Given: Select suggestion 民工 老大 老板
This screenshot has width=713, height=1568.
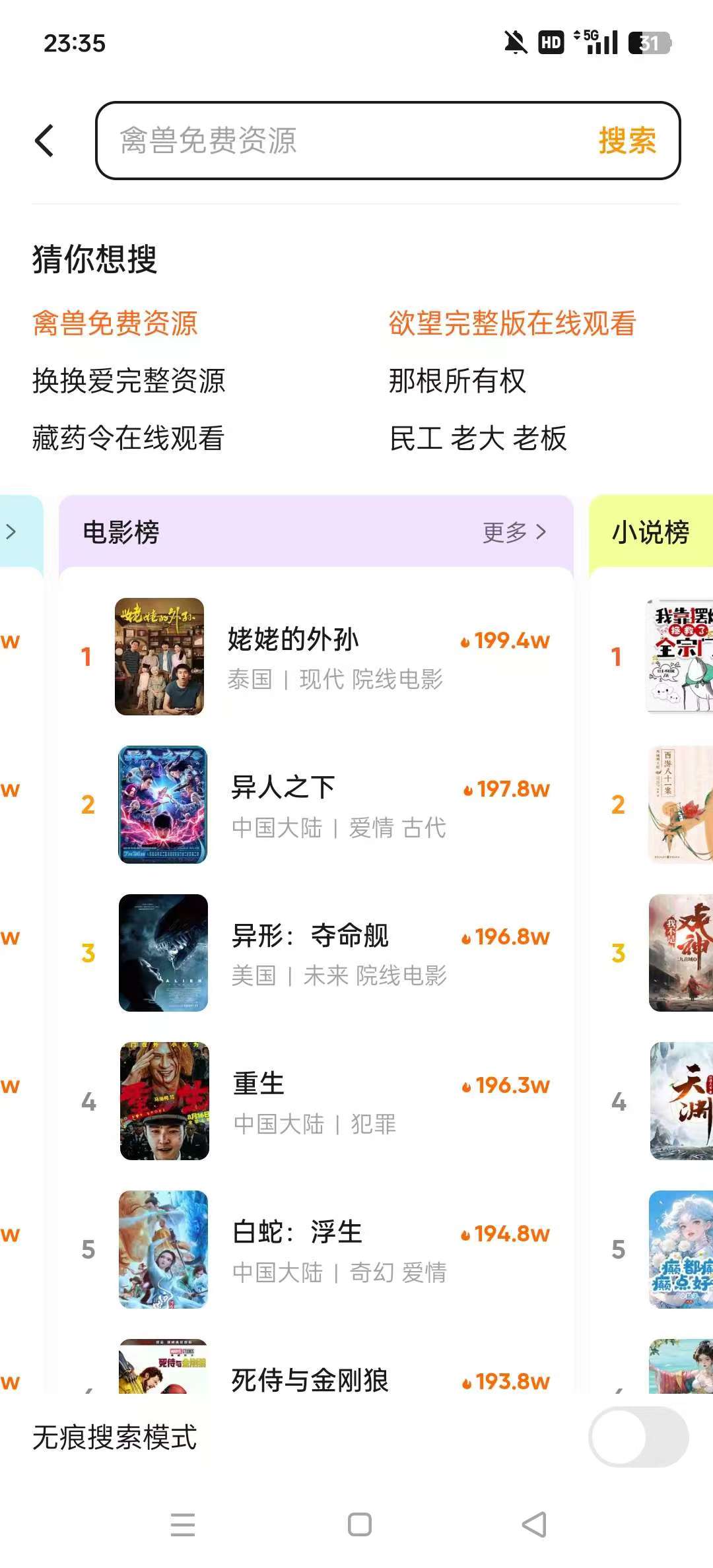Looking at the screenshot, I should (478, 438).
